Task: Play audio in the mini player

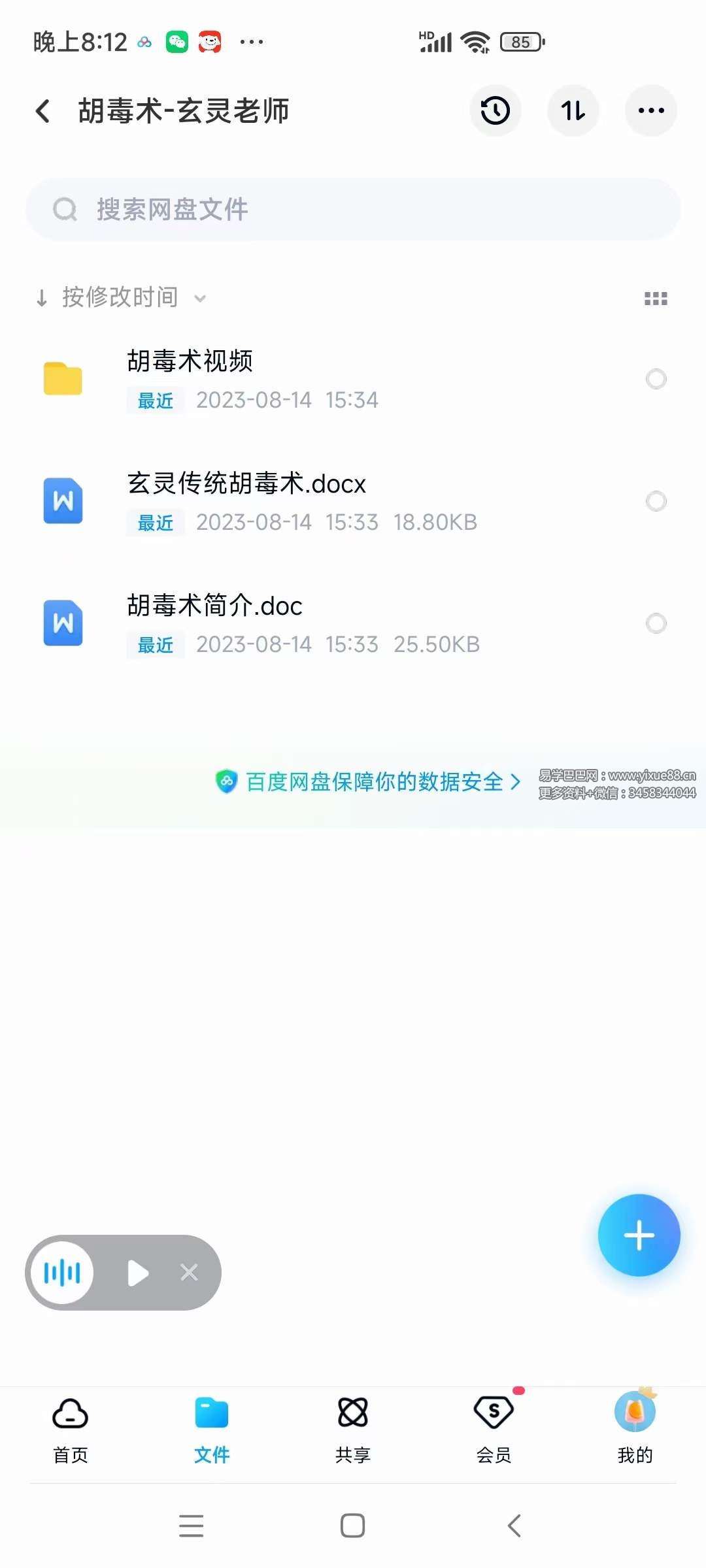Action: coord(138,1272)
